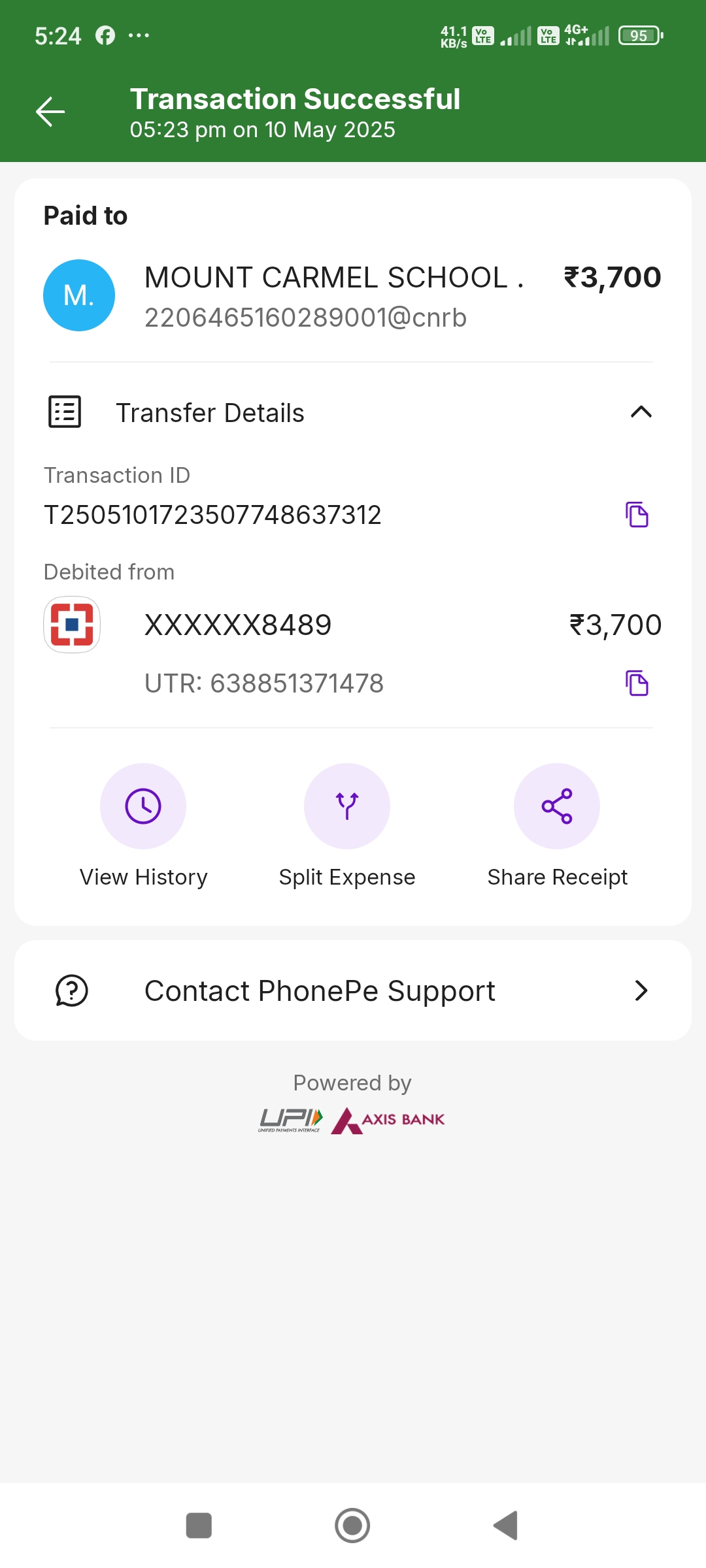Image resolution: width=706 pixels, height=1568 pixels.
Task: Copy the Transaction ID
Action: [x=637, y=515]
